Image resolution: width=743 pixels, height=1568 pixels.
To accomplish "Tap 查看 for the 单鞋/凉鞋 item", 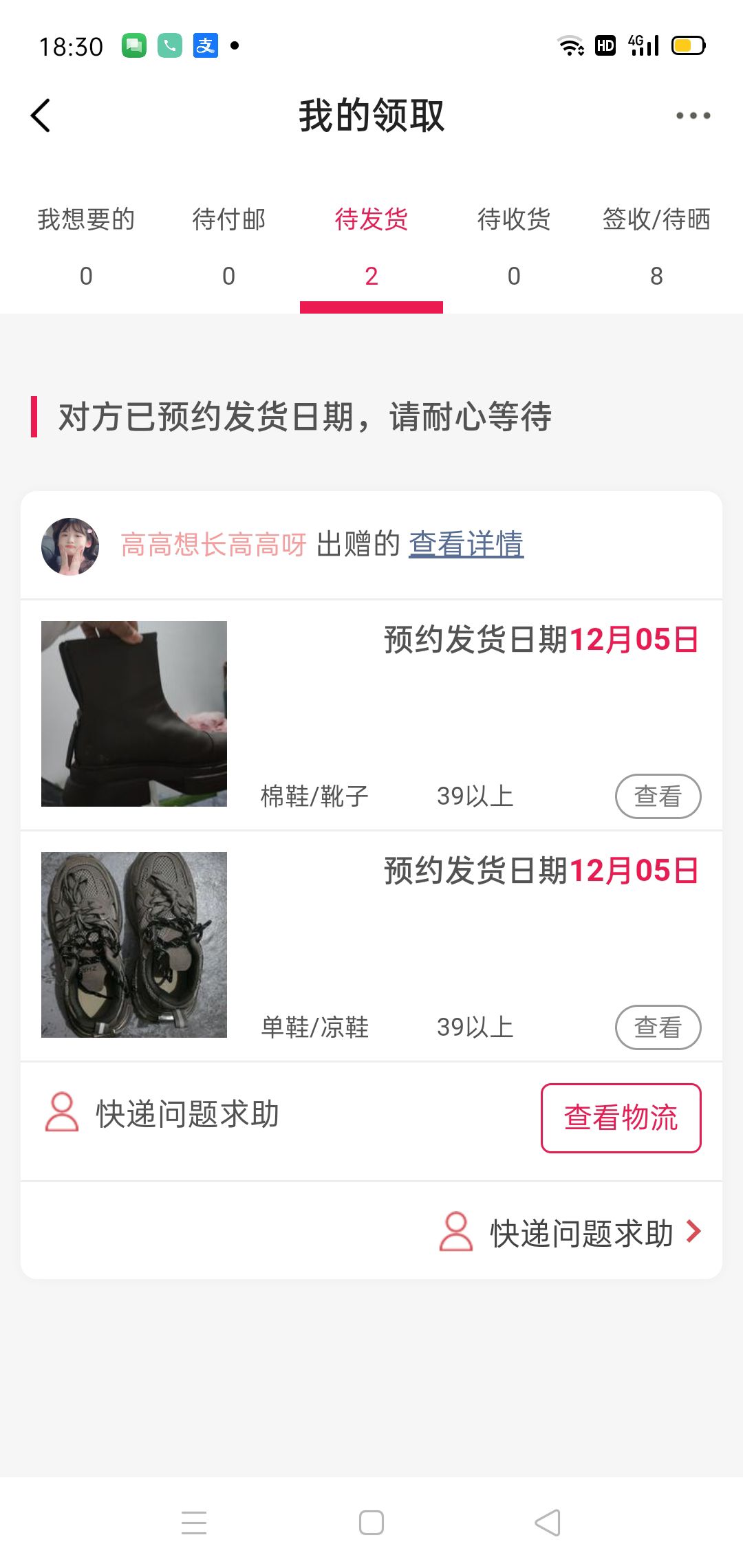I will coord(658,1027).
